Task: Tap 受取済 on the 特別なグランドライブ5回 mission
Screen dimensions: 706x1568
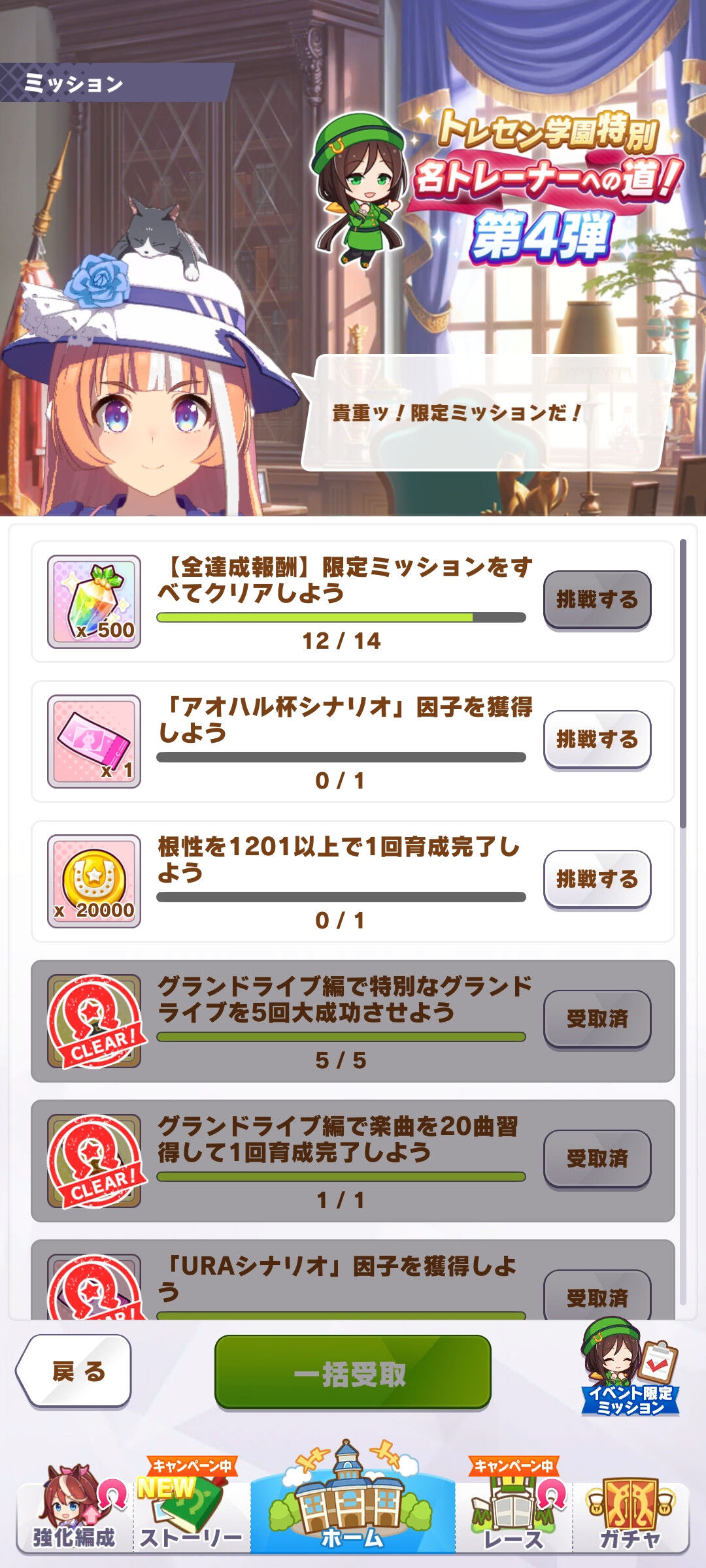Action: [x=597, y=1019]
